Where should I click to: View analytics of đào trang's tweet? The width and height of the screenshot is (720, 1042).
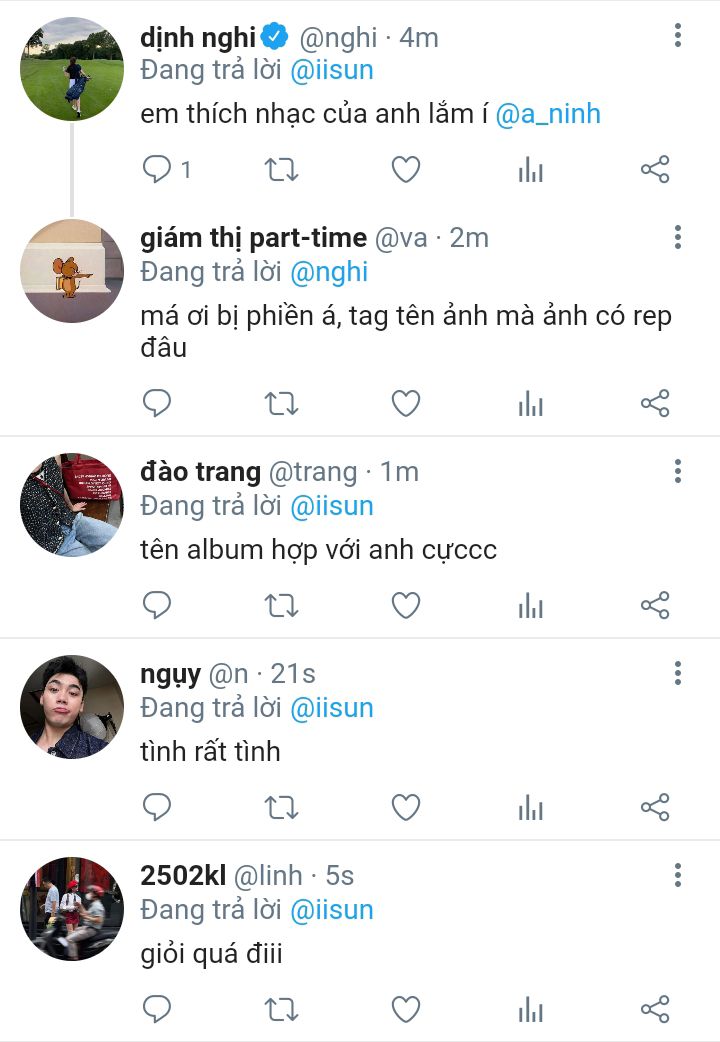tap(531, 605)
